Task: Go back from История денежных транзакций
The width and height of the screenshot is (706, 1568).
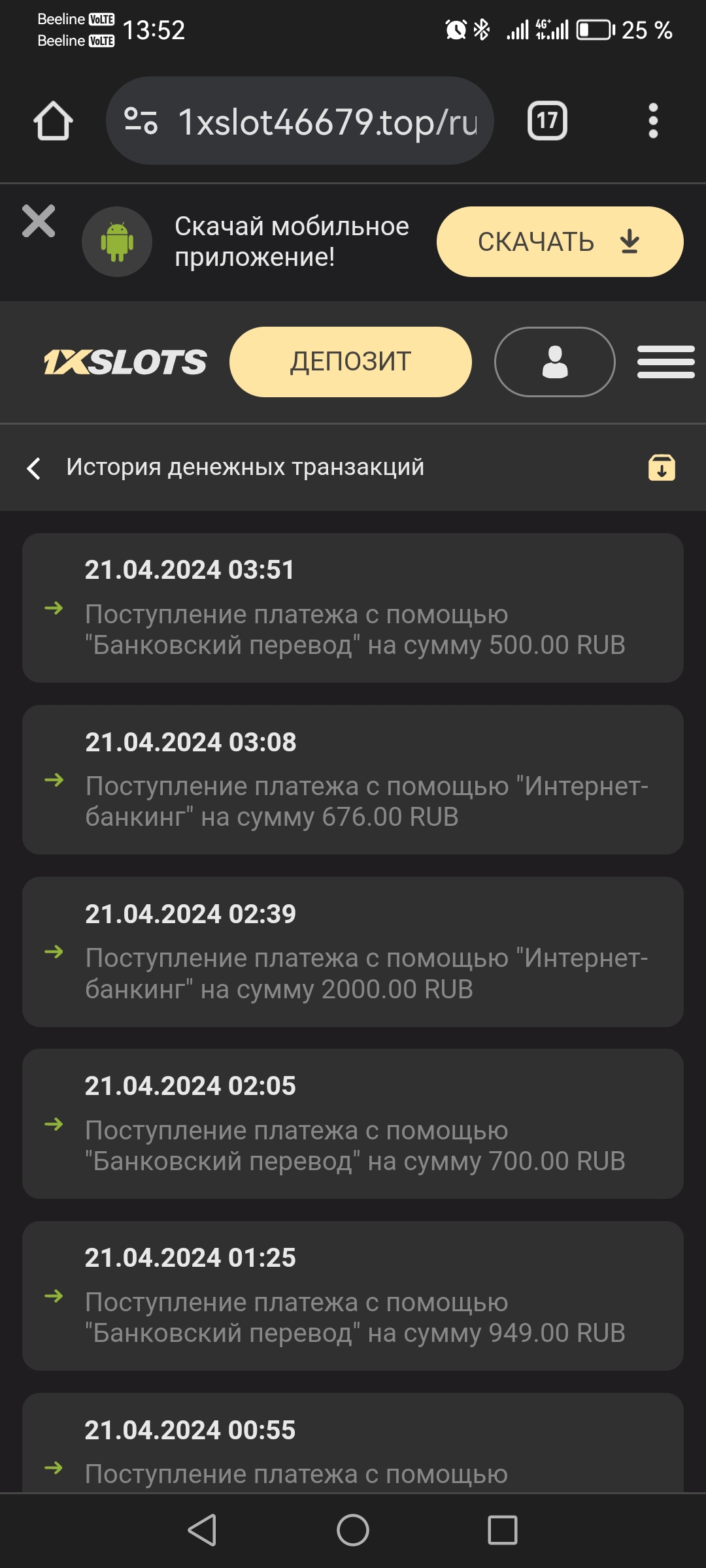Action: (x=34, y=468)
